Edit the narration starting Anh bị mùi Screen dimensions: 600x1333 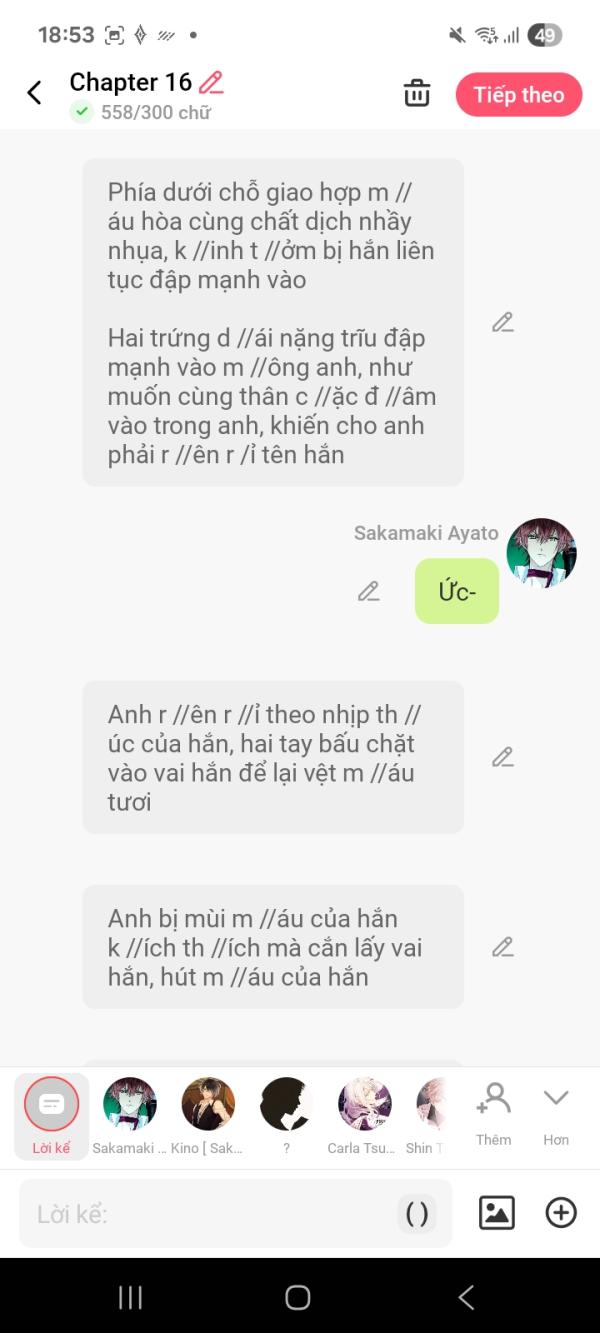502,946
